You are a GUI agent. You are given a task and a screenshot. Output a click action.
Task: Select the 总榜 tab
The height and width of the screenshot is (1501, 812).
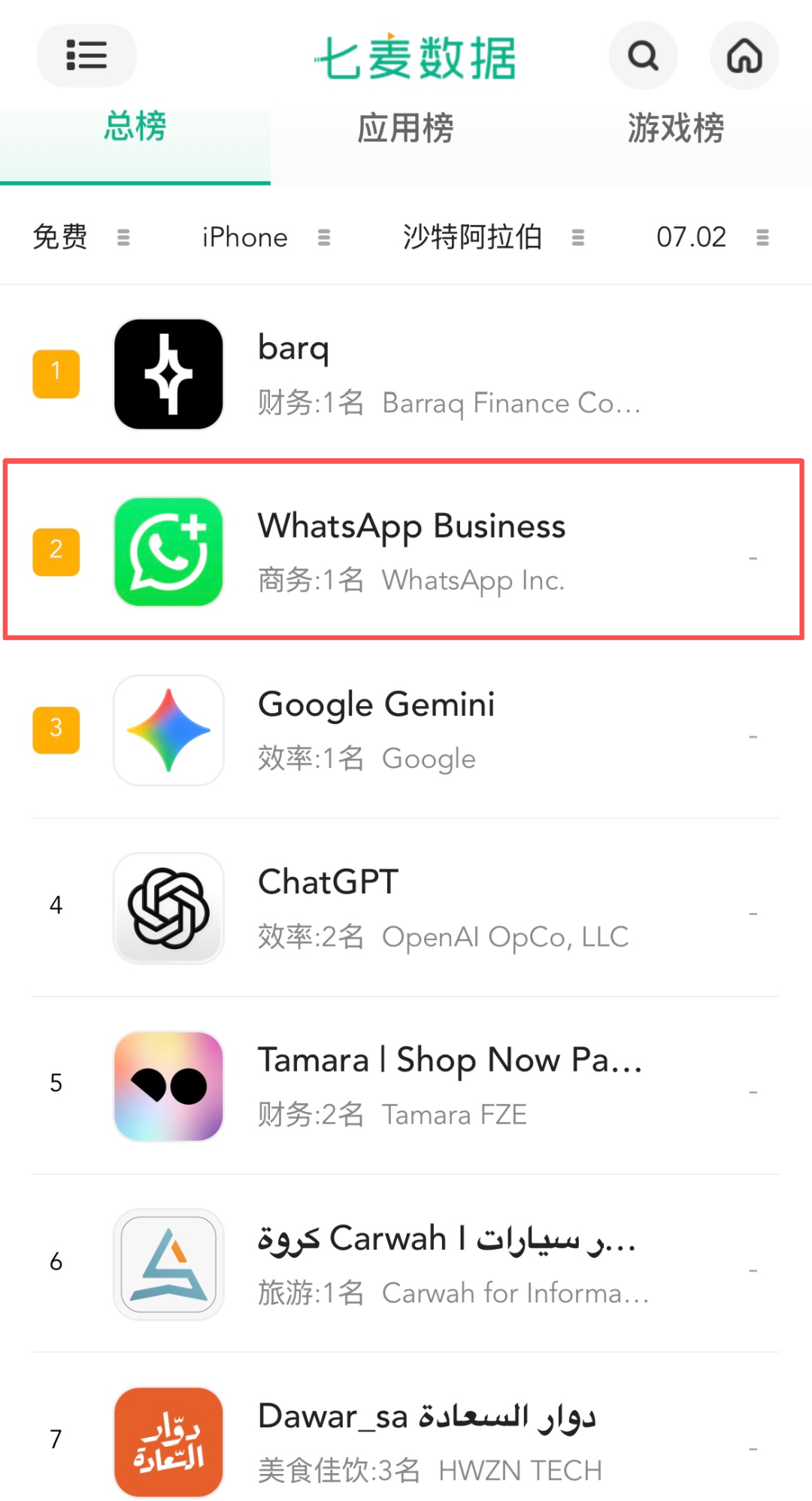coord(135,128)
